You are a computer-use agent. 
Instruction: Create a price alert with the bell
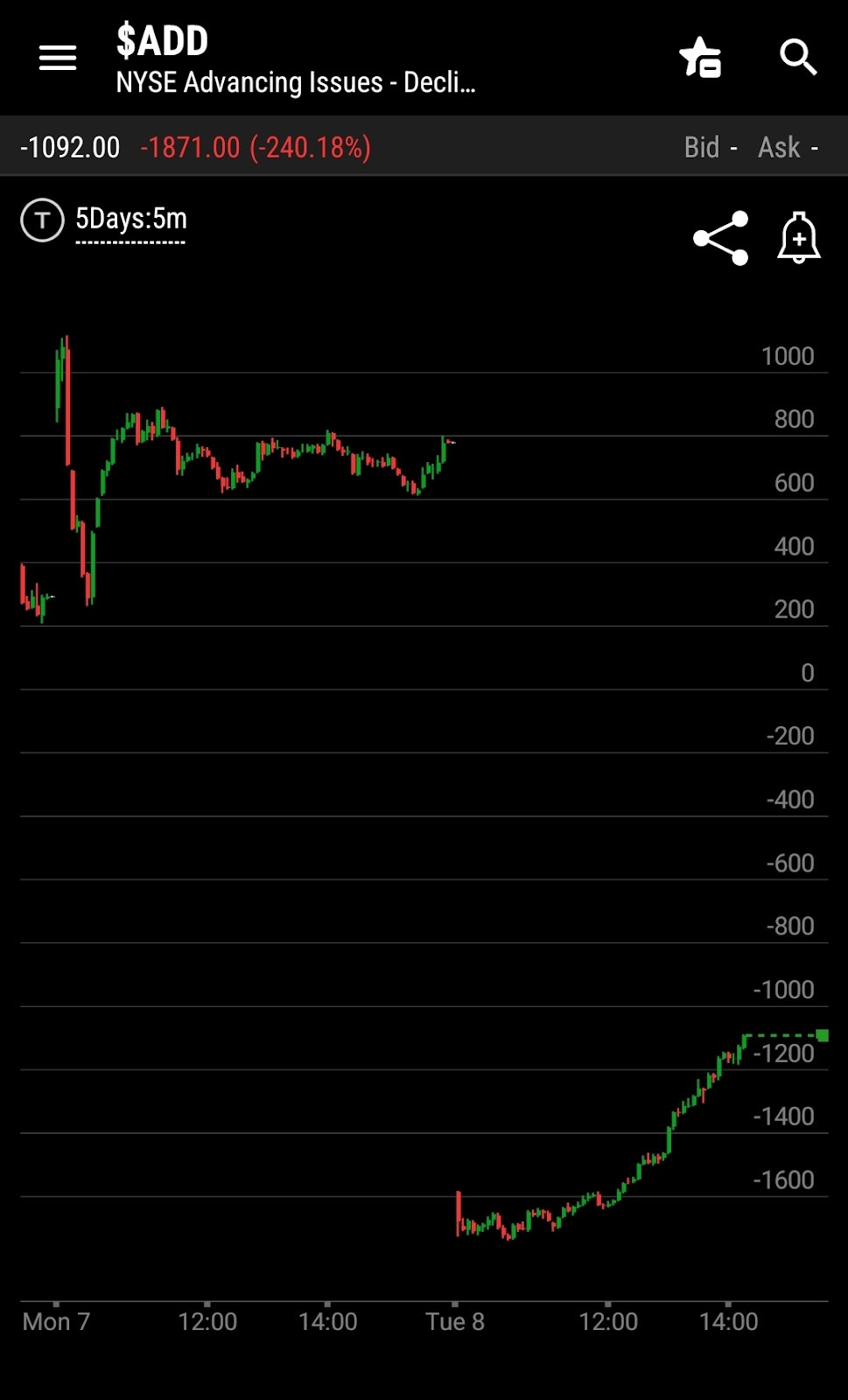(798, 237)
